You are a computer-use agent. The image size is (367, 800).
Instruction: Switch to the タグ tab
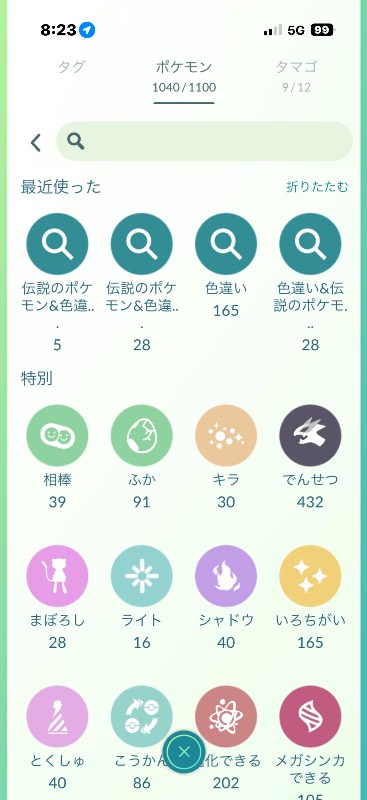pyautogui.click(x=71, y=67)
